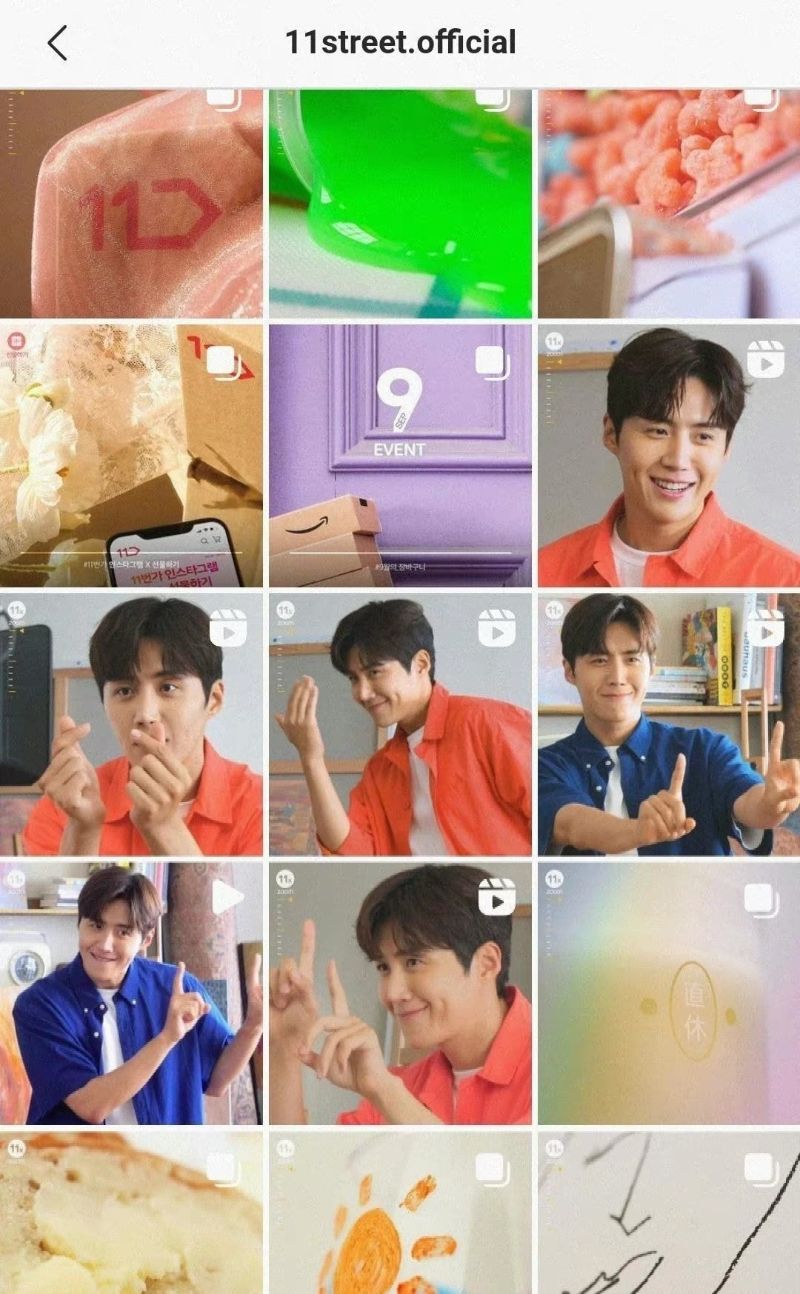The height and width of the screenshot is (1294, 800).
Task: Open the purple door 9 SEP EVENT post
Action: [x=400, y=455]
